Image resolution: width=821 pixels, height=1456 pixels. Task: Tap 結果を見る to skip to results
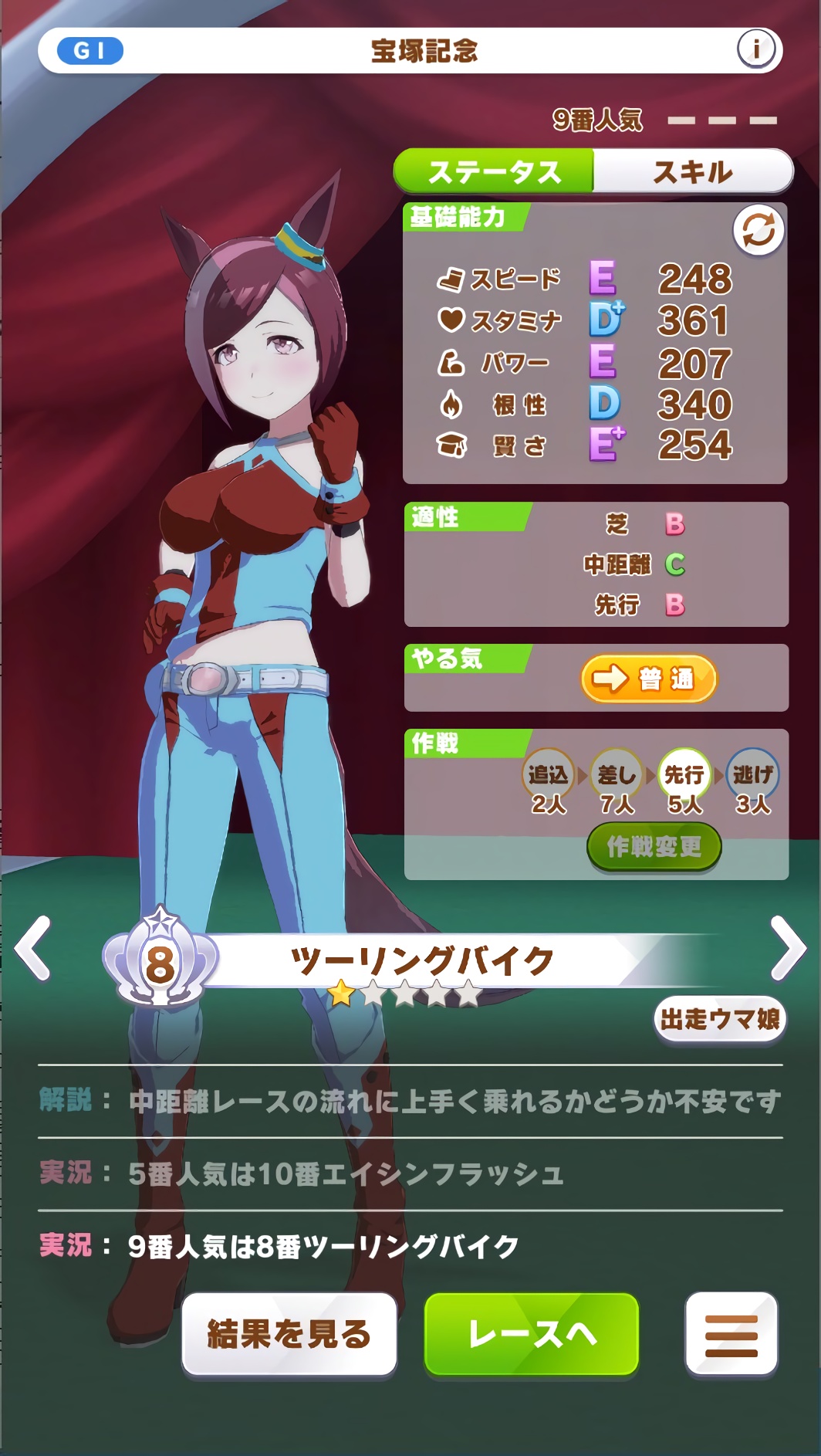(289, 1334)
